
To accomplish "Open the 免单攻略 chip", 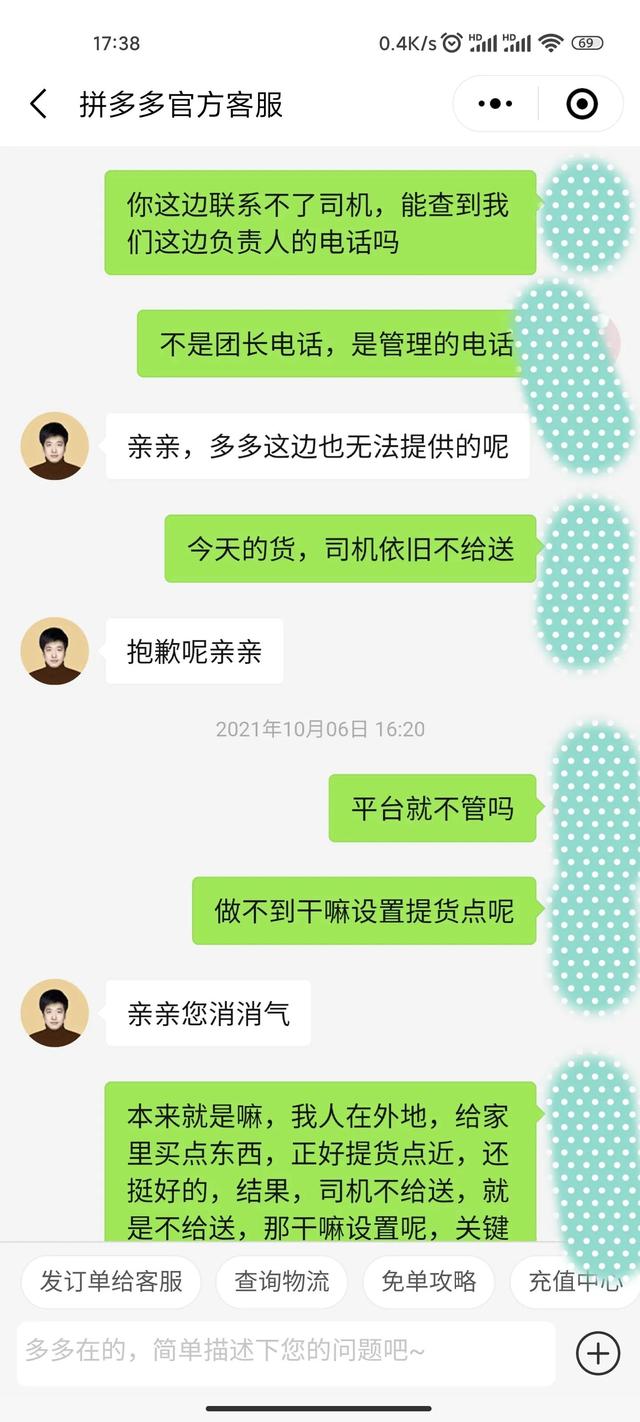I will pyautogui.click(x=429, y=1281).
